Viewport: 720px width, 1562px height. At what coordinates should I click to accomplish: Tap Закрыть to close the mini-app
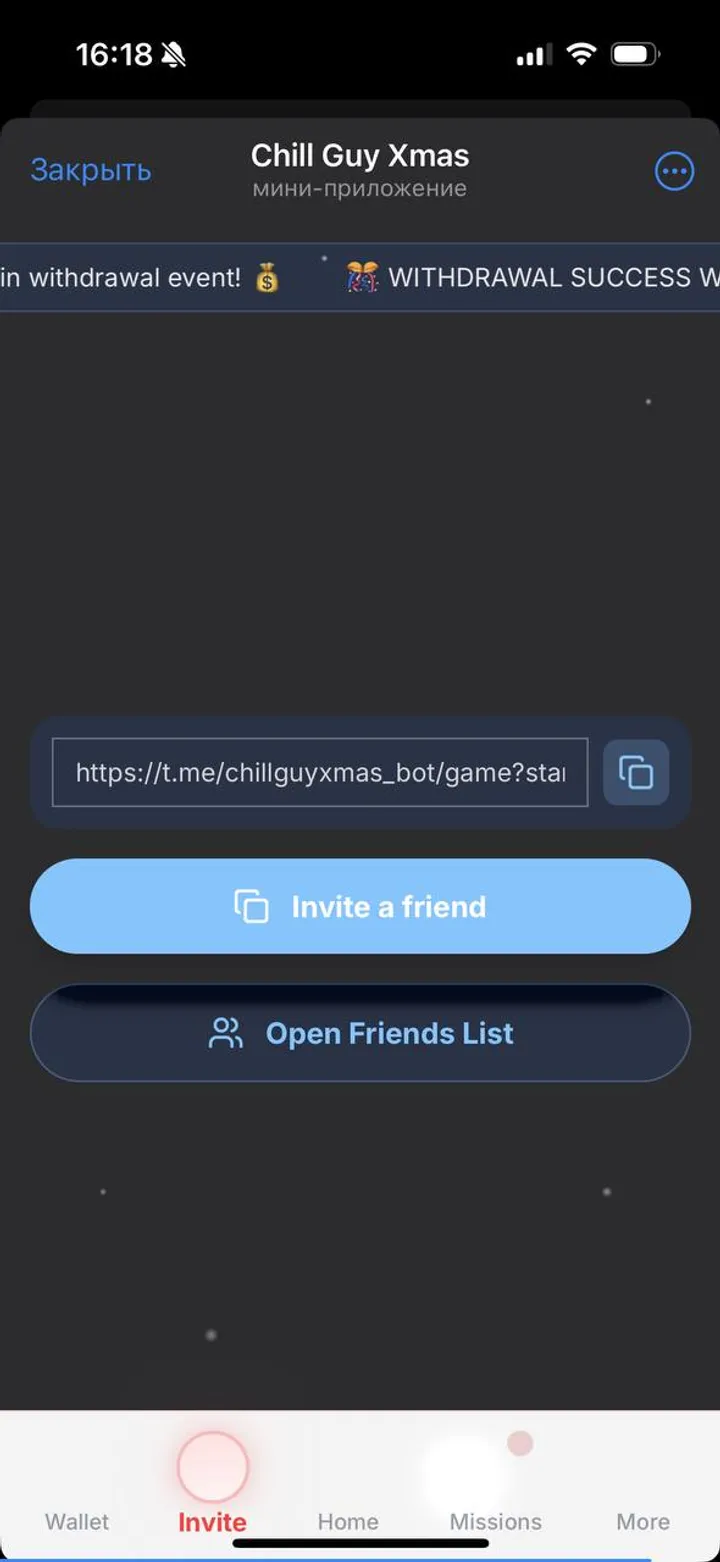point(91,170)
